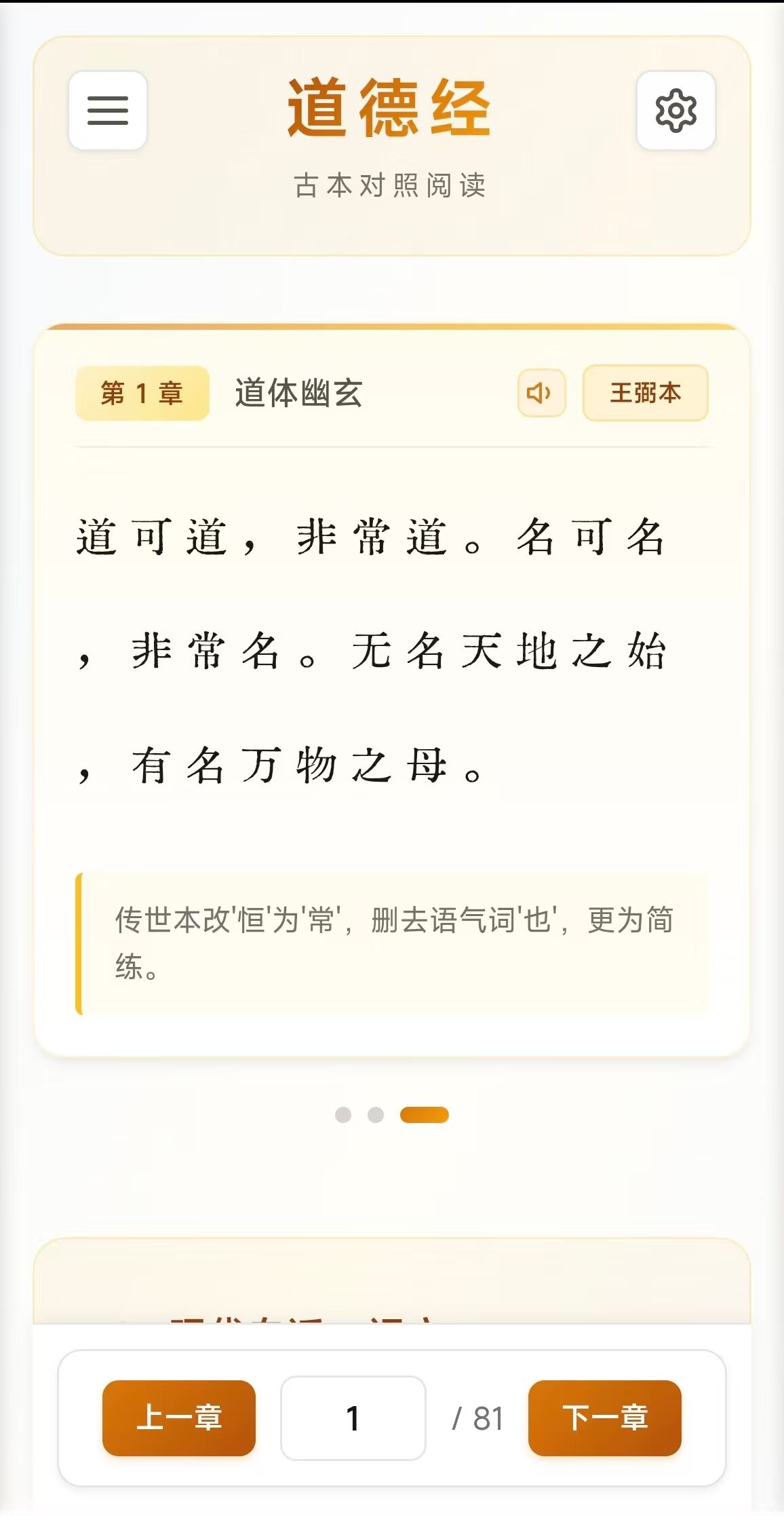The width and height of the screenshot is (784, 1516).
Task: Open the hamburger navigation menu
Action: click(x=109, y=111)
